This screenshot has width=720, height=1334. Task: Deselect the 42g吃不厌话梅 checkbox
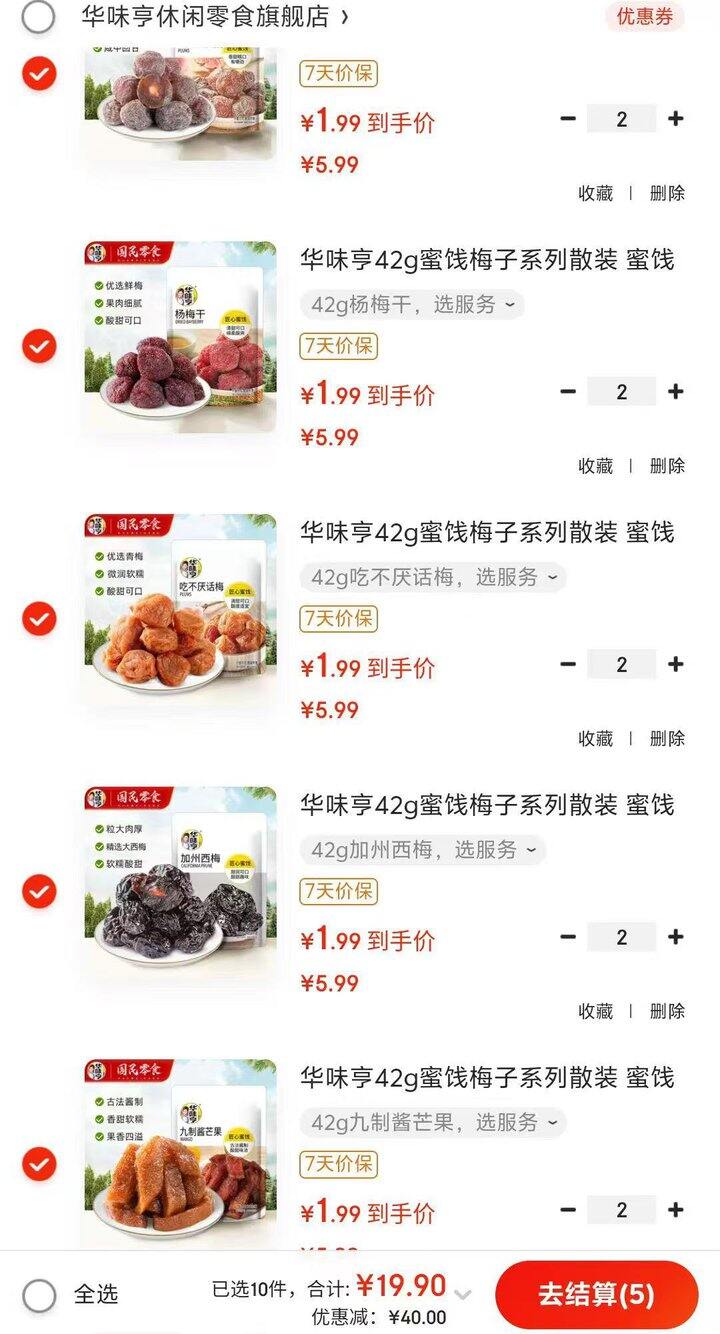(39, 619)
